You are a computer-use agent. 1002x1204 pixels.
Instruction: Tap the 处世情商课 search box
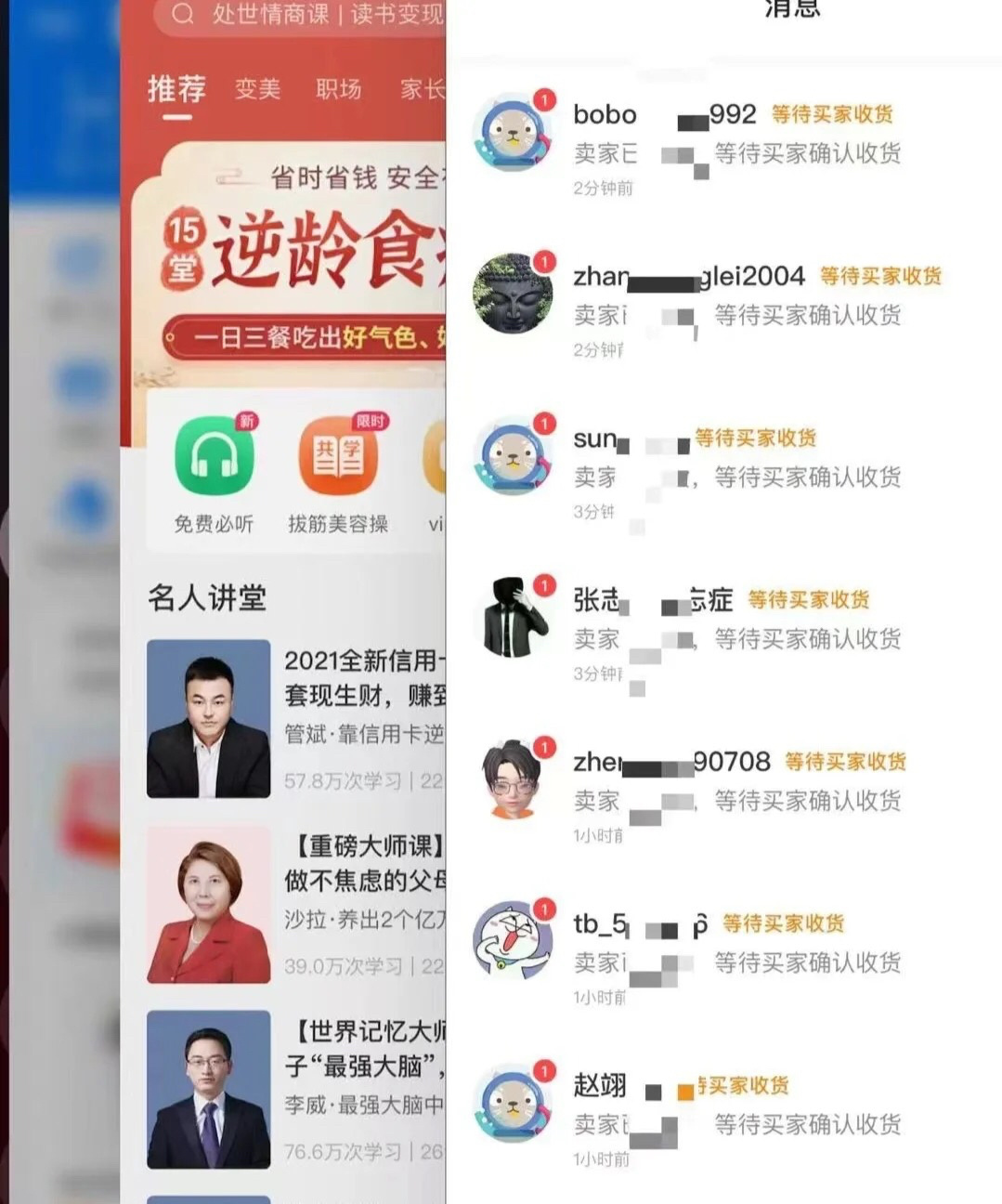click(x=306, y=15)
